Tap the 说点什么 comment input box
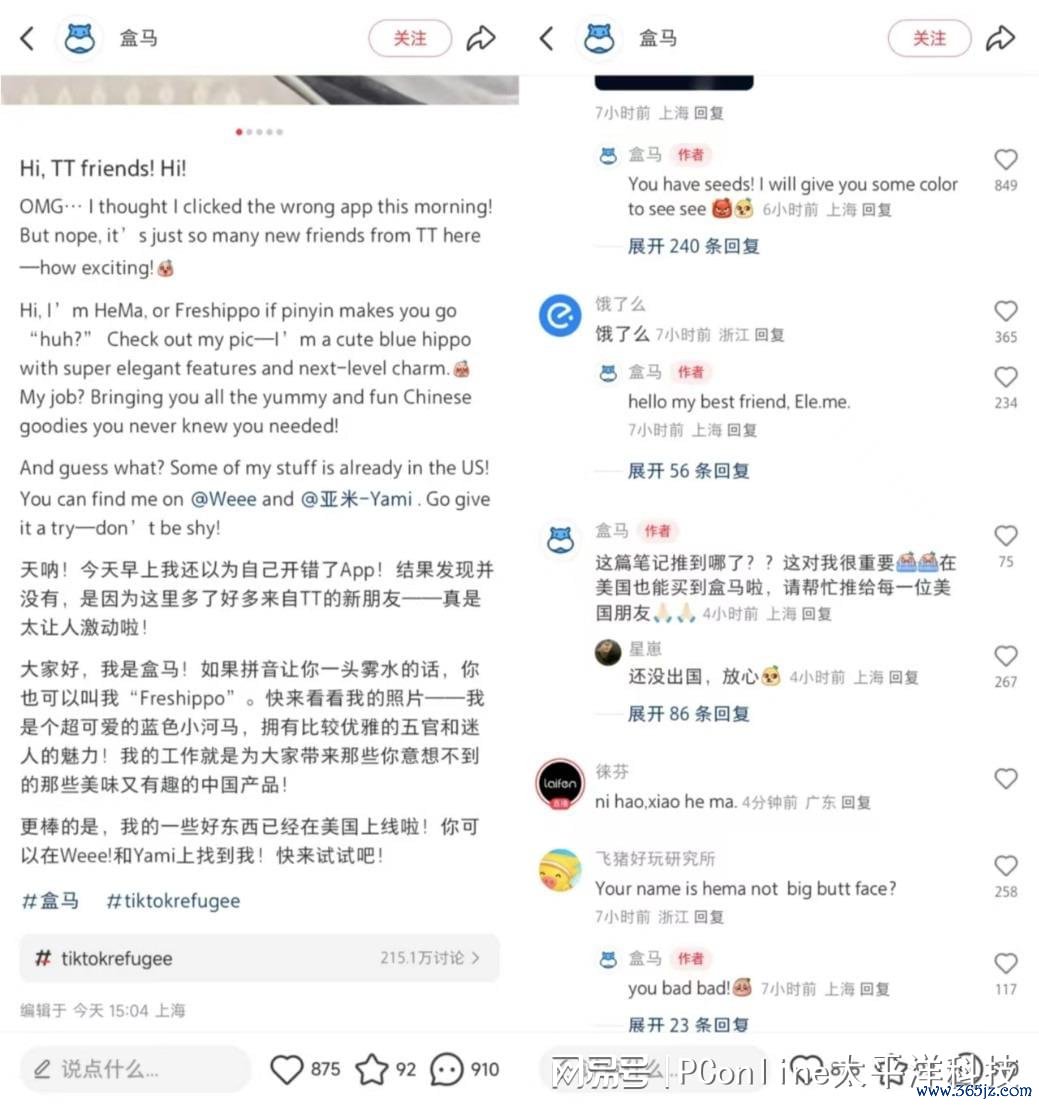 tap(135, 1069)
